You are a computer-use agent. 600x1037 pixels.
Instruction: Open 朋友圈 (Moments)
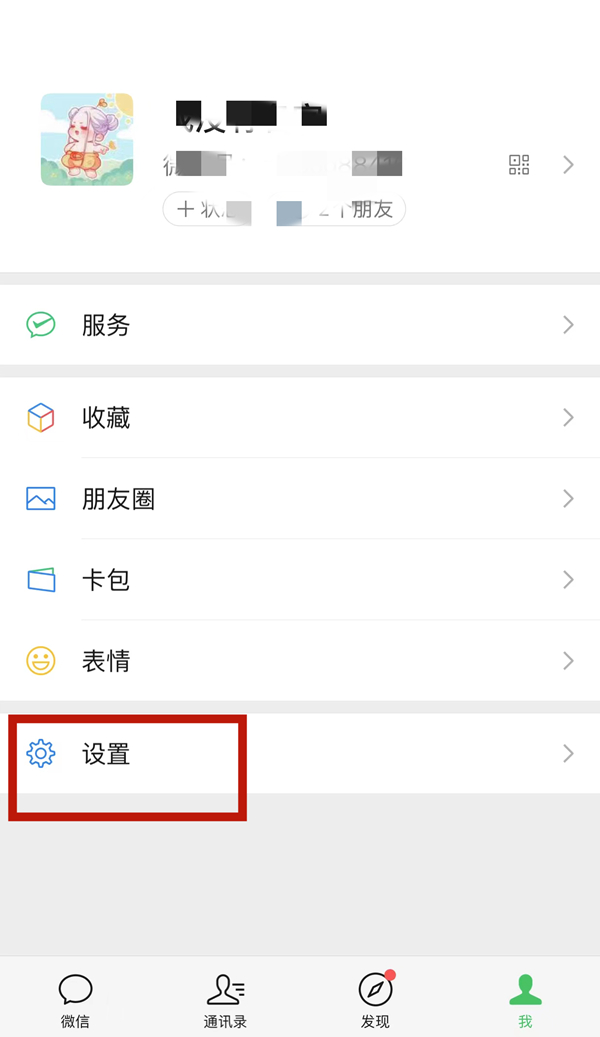pos(300,499)
